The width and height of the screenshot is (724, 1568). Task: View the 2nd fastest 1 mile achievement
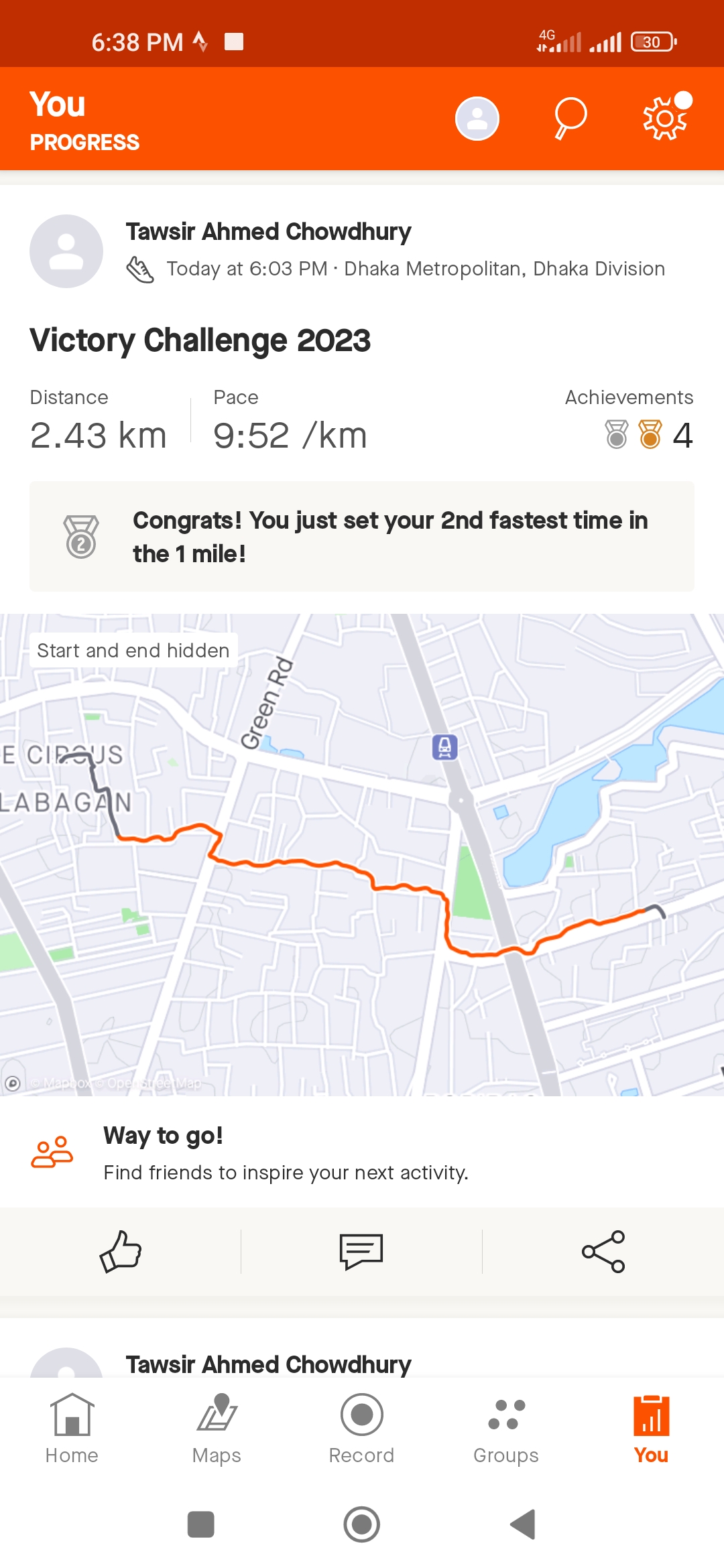pyautogui.click(x=362, y=536)
